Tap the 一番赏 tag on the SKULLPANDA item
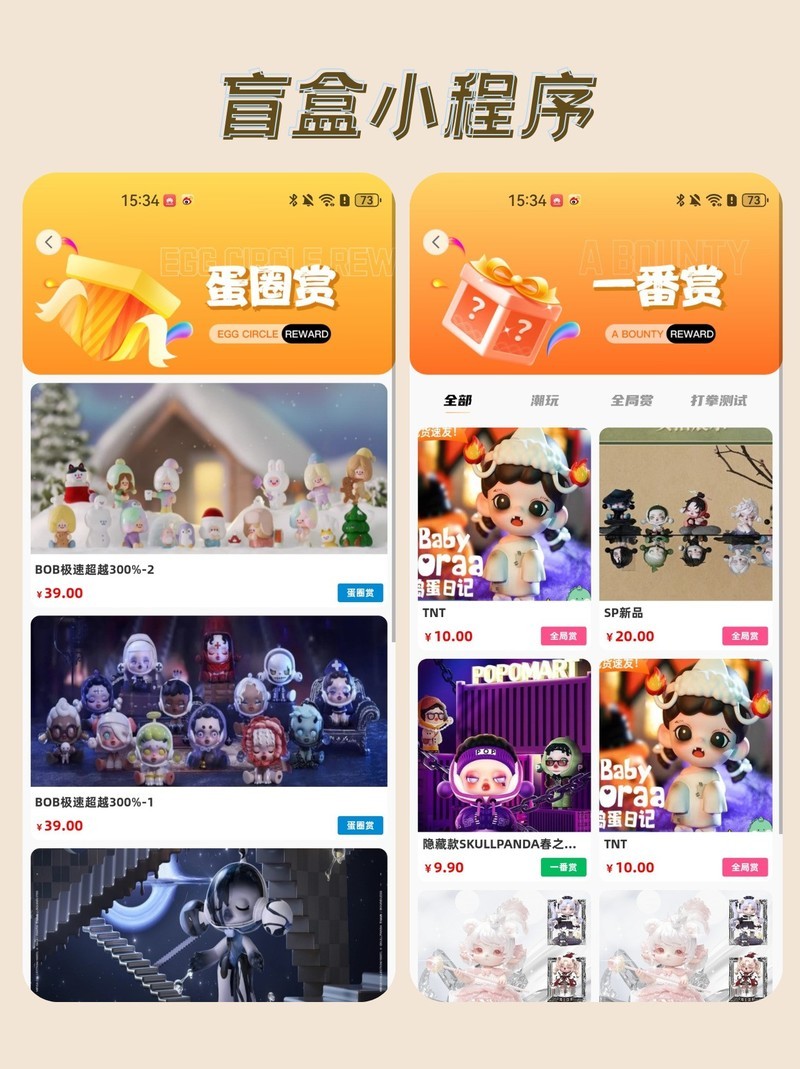 (565, 866)
